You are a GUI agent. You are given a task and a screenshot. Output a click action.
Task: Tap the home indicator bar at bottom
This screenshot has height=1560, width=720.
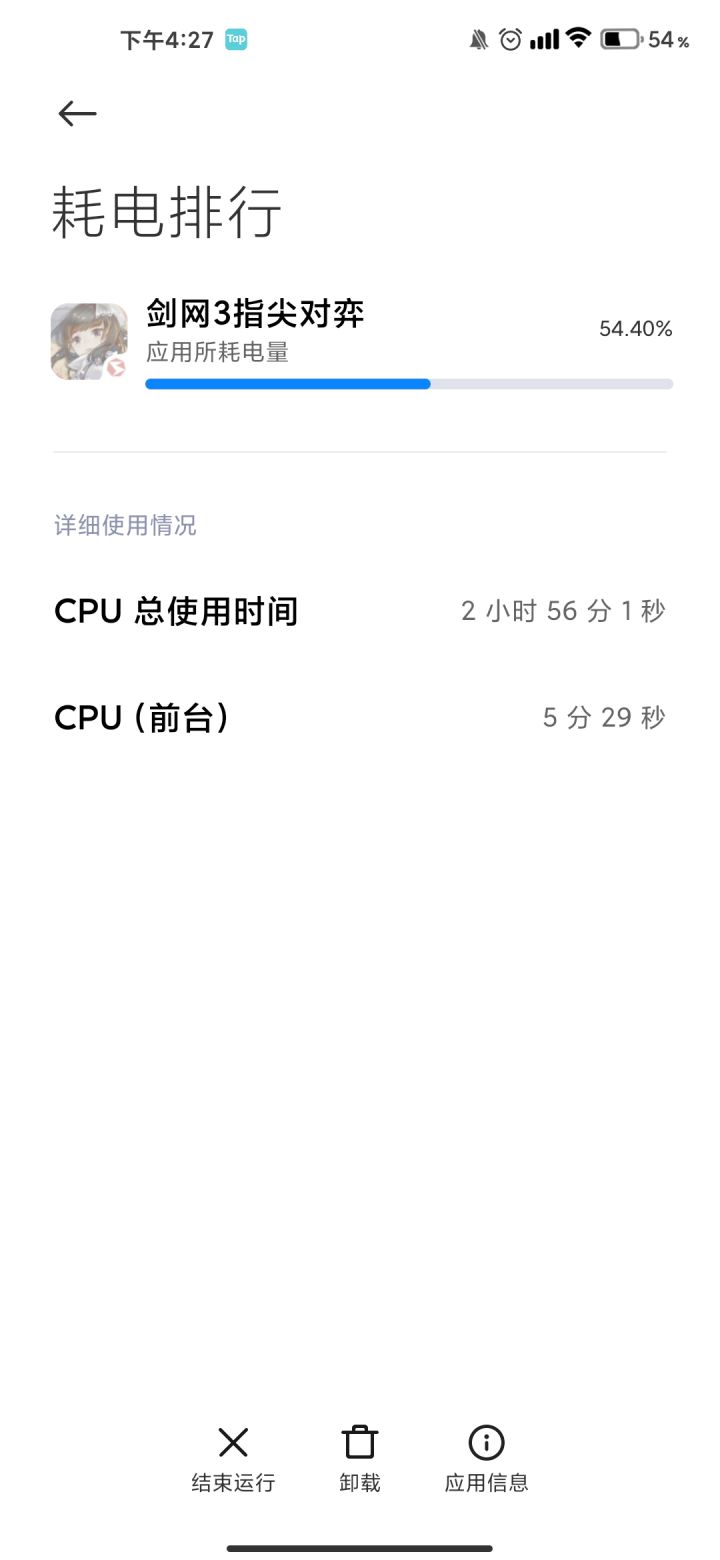pos(360,1545)
